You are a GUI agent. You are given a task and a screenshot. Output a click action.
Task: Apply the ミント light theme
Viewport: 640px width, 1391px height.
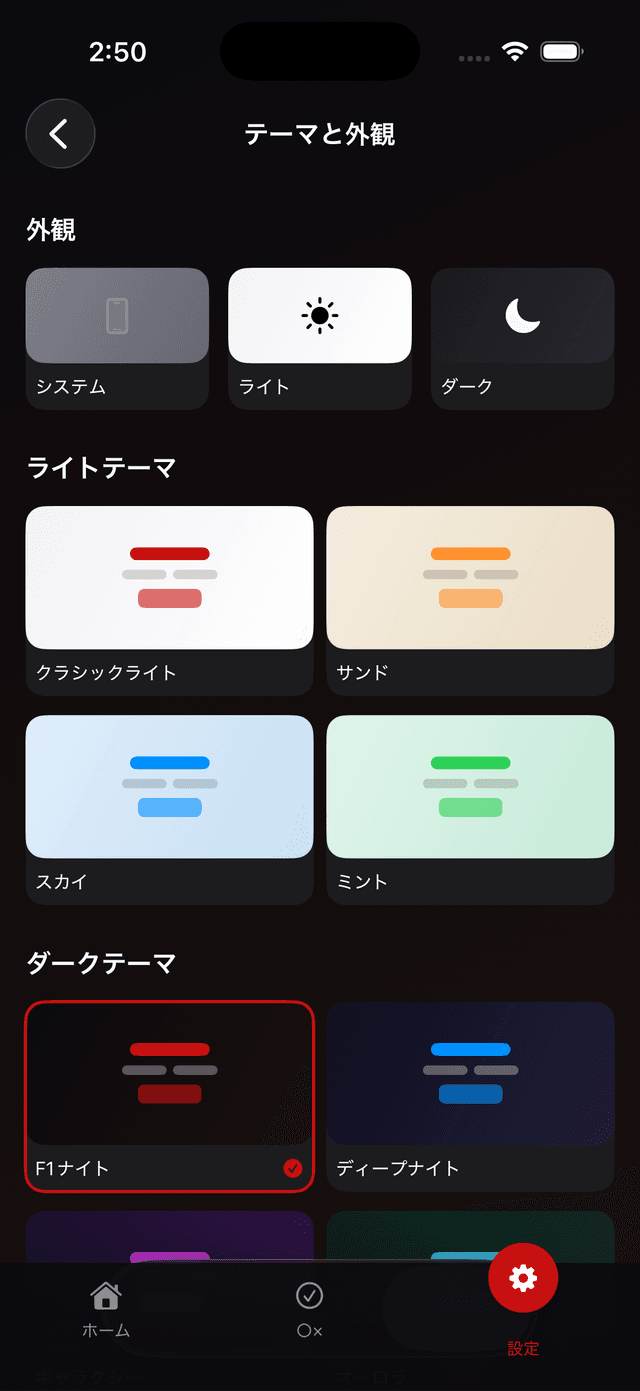470,808
